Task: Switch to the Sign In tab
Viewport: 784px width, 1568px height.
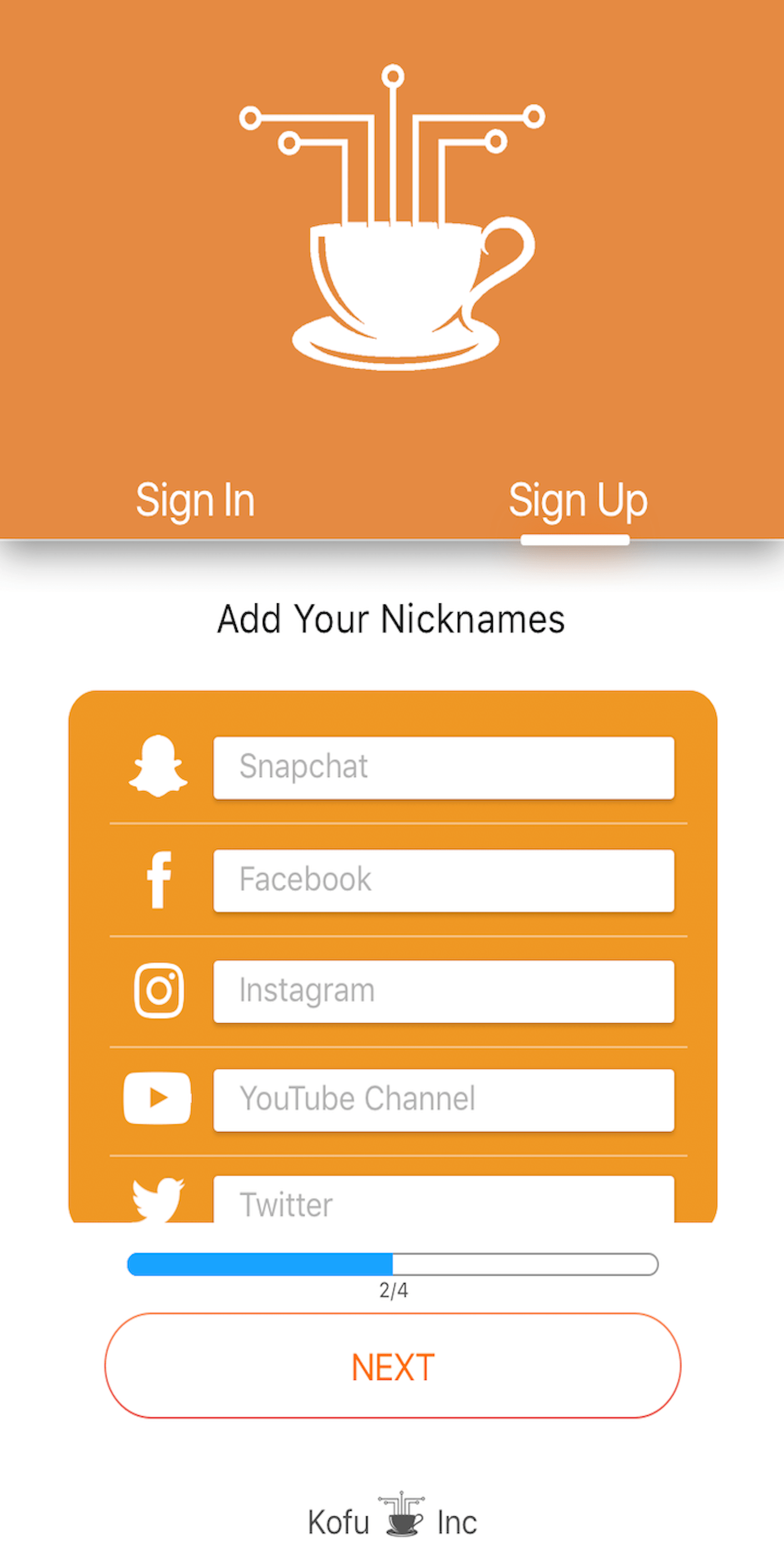Action: (195, 500)
